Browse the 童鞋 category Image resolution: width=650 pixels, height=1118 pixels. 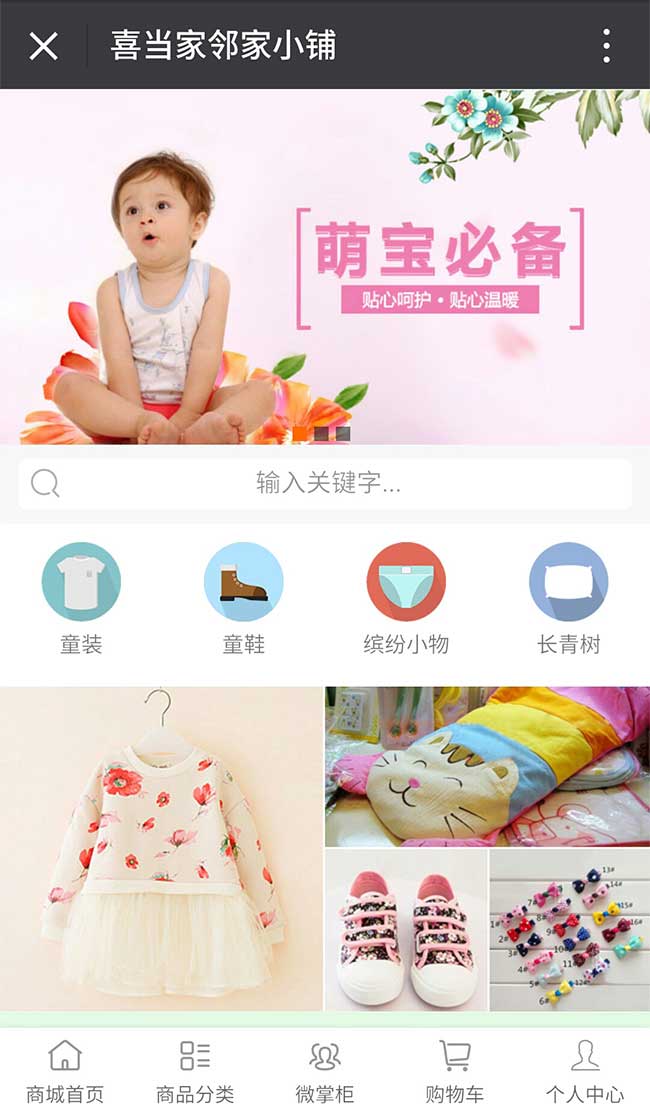(244, 598)
